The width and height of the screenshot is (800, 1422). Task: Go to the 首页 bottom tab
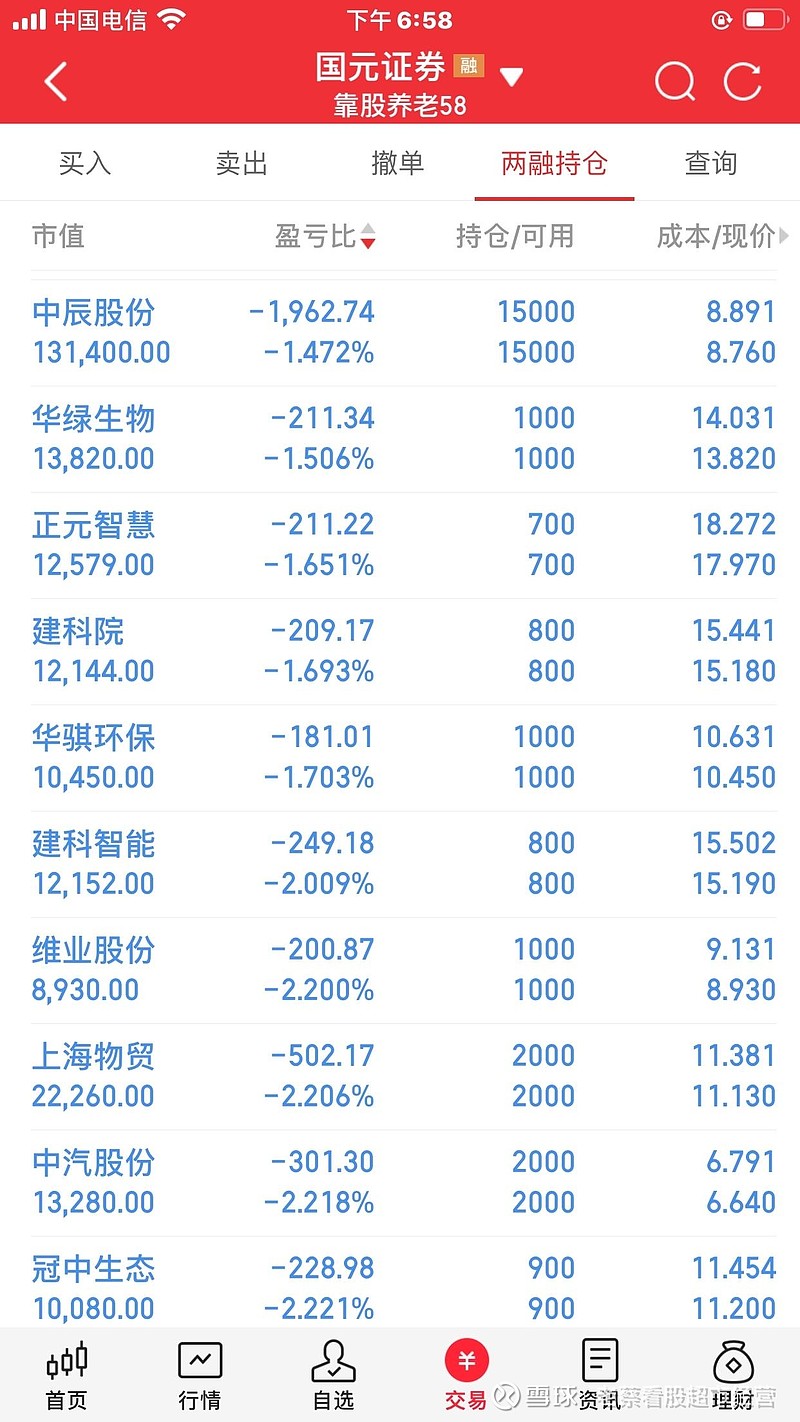67,1376
